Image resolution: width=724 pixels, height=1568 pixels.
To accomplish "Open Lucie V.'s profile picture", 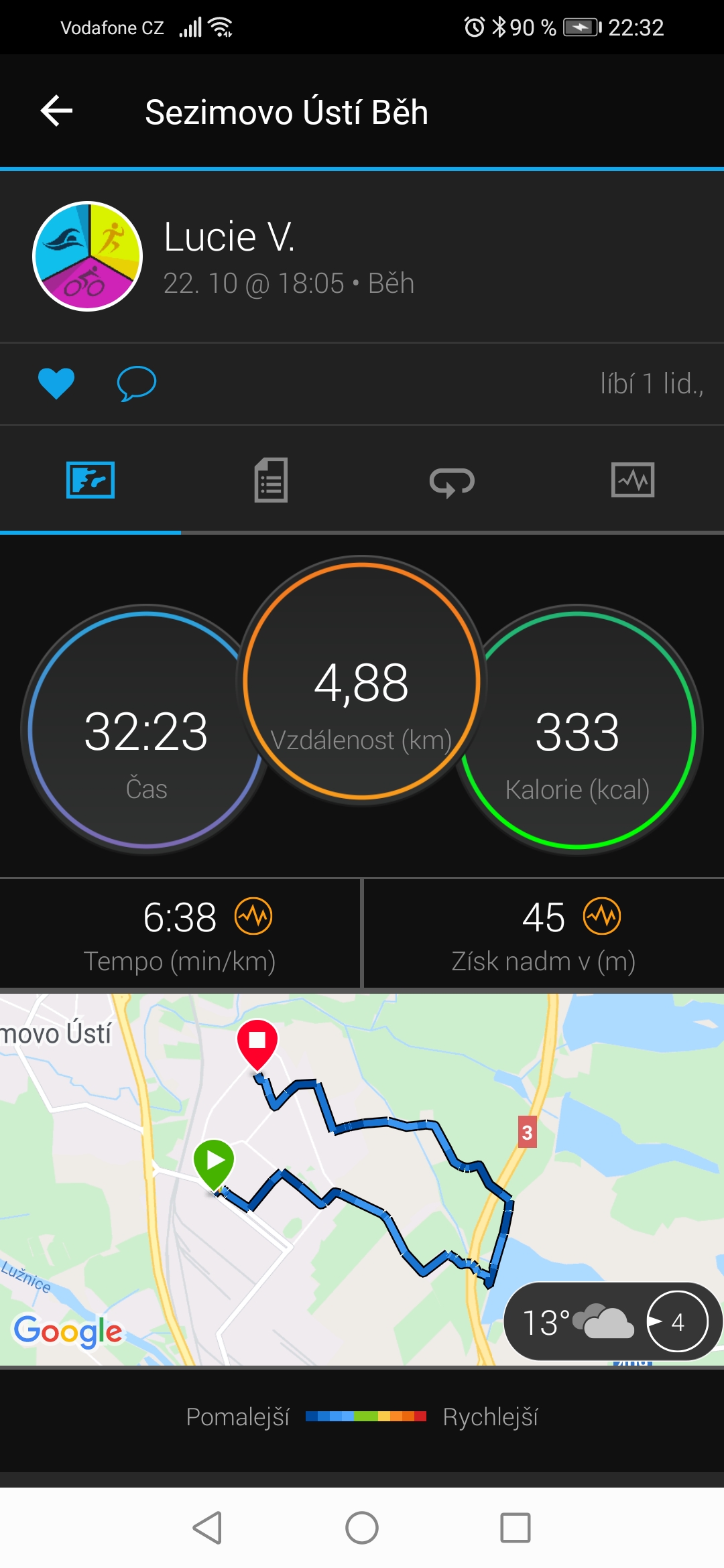I will (x=88, y=256).
